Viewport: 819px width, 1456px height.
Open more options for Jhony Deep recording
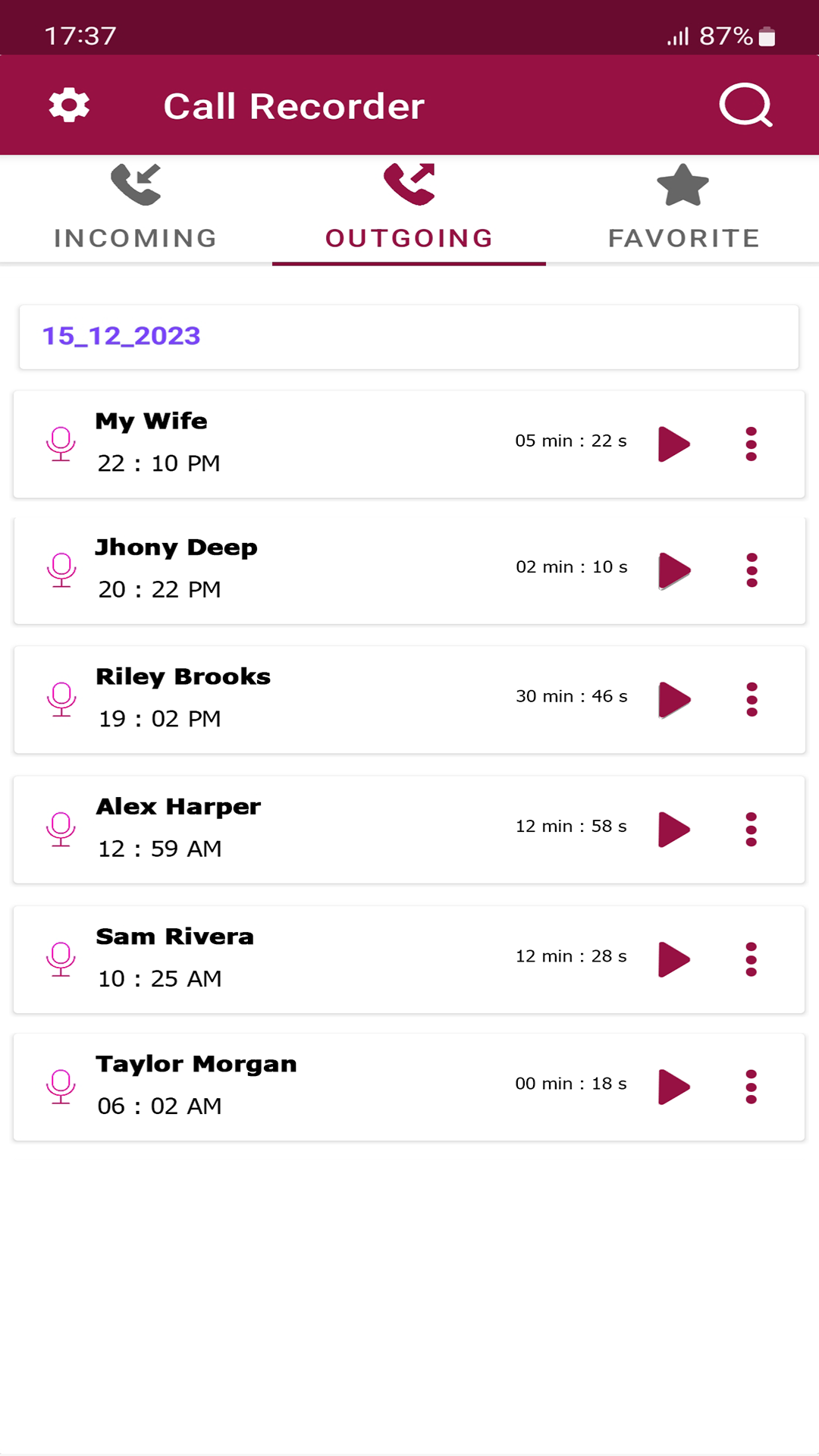coord(751,570)
